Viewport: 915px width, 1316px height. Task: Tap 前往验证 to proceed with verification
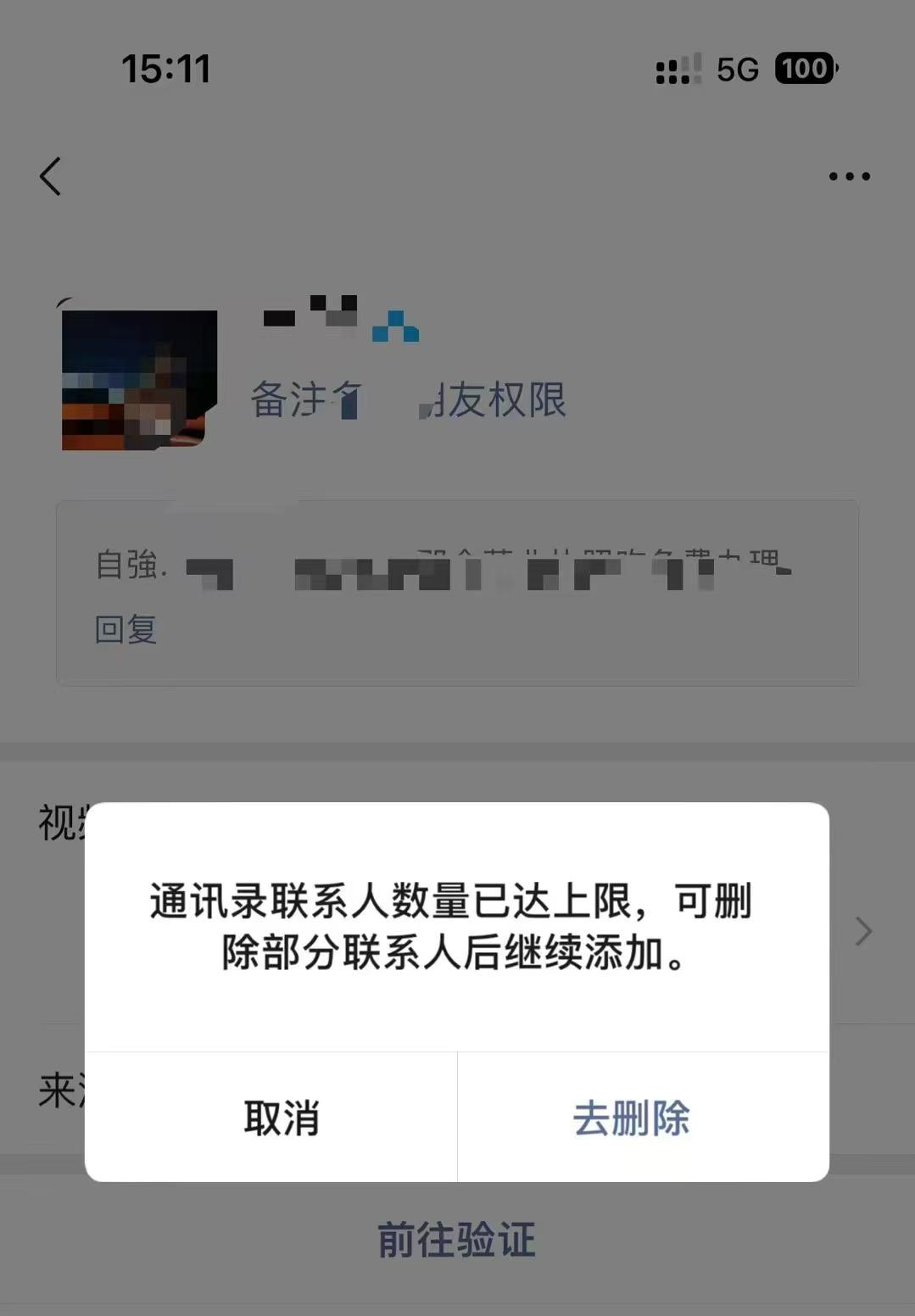[456, 1240]
